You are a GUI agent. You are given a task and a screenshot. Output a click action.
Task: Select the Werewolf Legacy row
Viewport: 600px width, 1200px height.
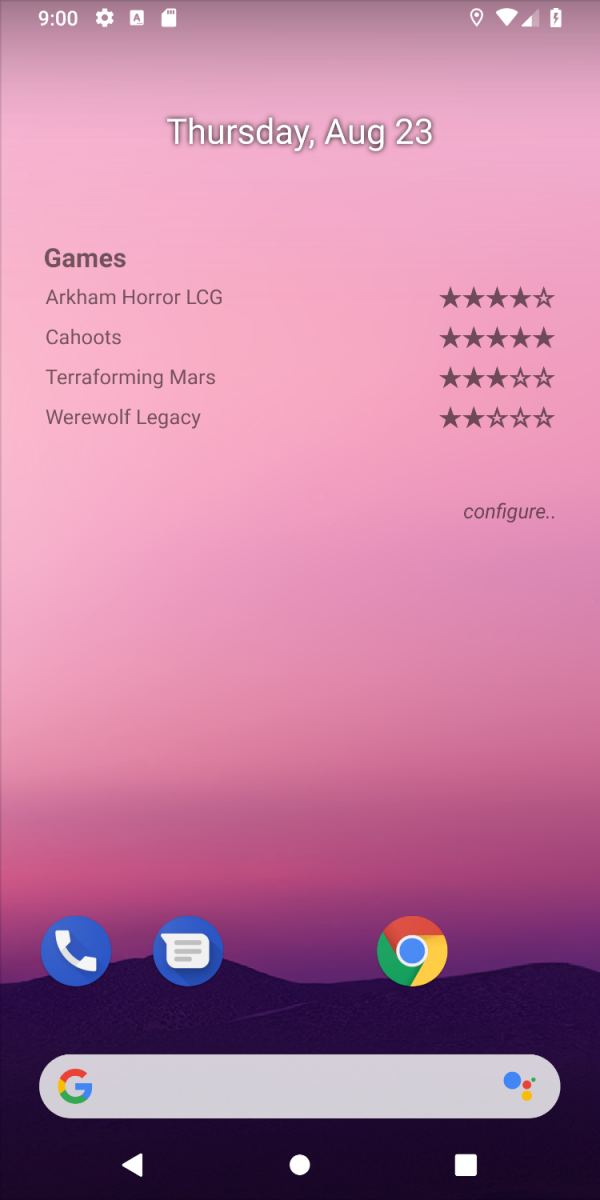300,417
